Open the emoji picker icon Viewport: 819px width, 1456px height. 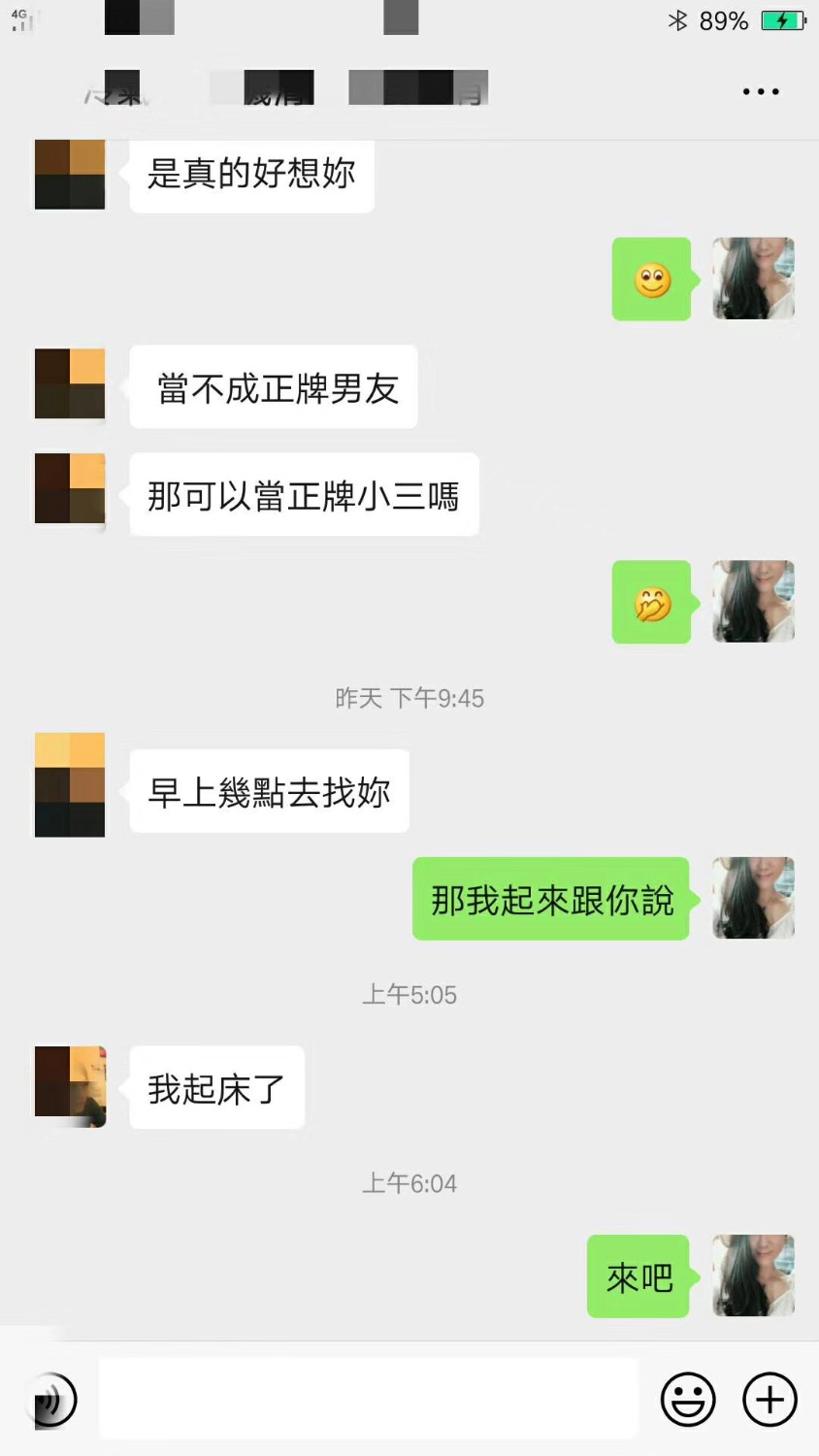pos(688,1399)
